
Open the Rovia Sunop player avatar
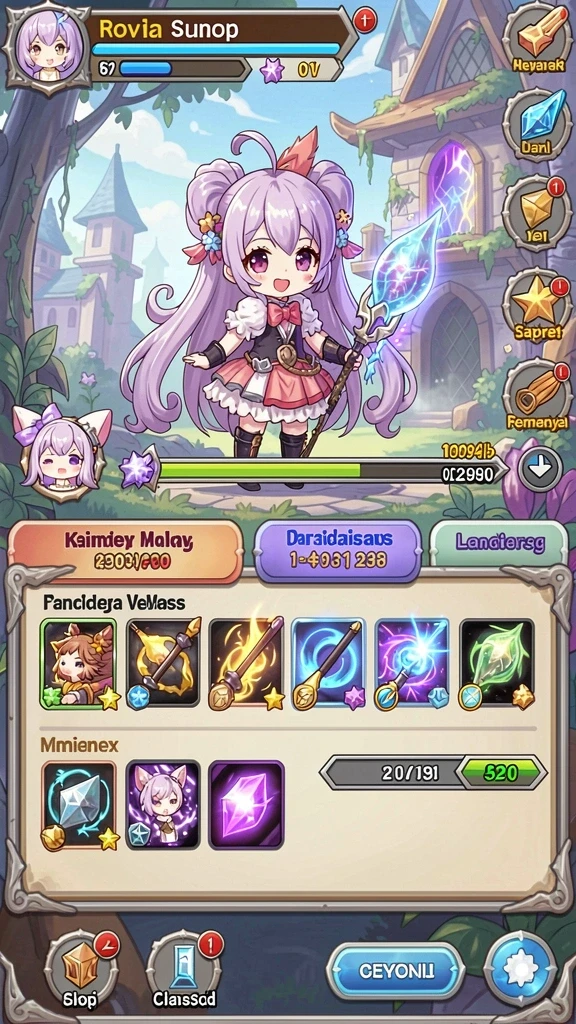45,48
